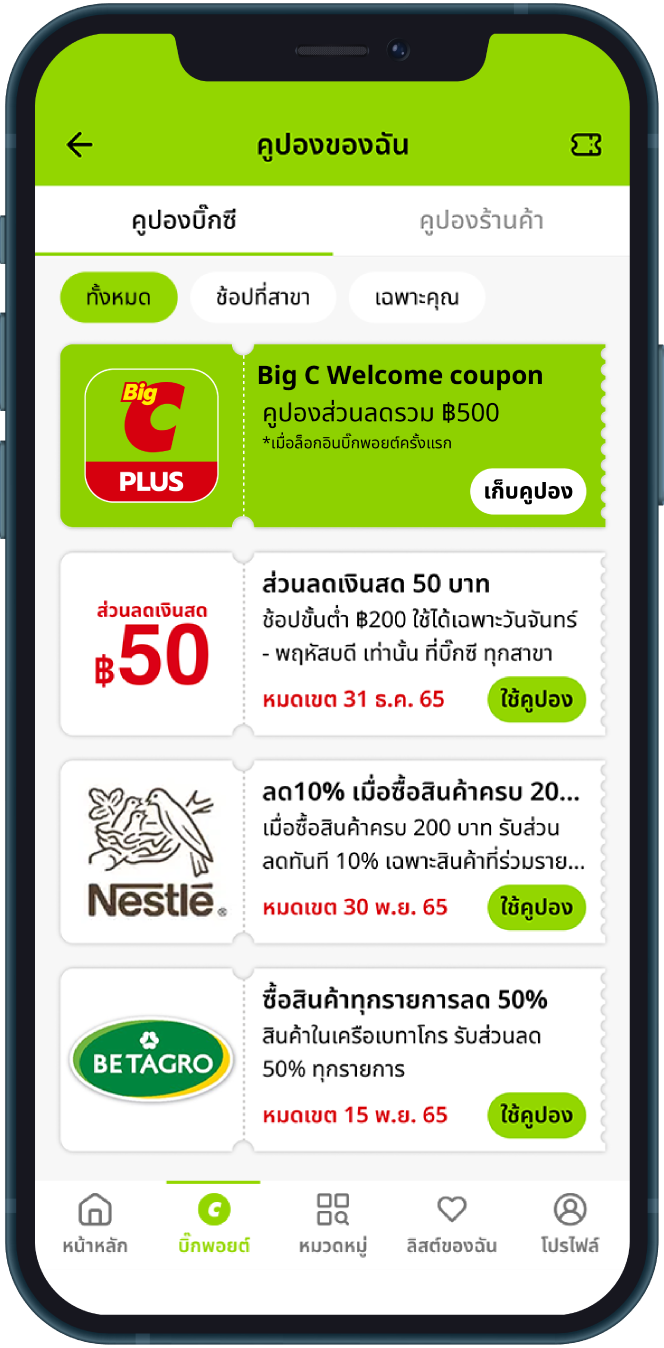The width and height of the screenshot is (664, 1348).
Task: Open the Betagro coupon card details
Action: (400, 1035)
